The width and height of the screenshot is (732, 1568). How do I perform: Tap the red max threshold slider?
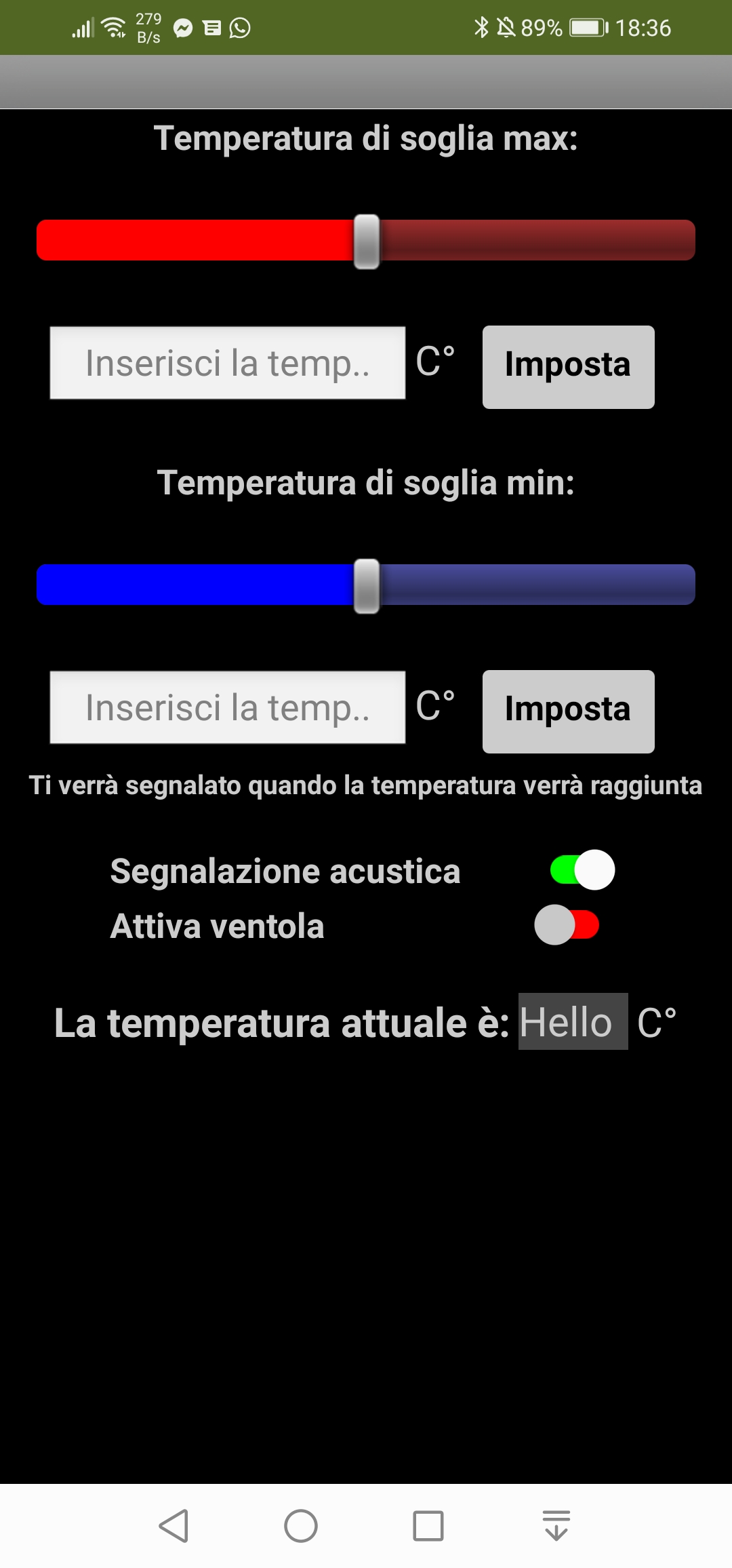click(366, 241)
